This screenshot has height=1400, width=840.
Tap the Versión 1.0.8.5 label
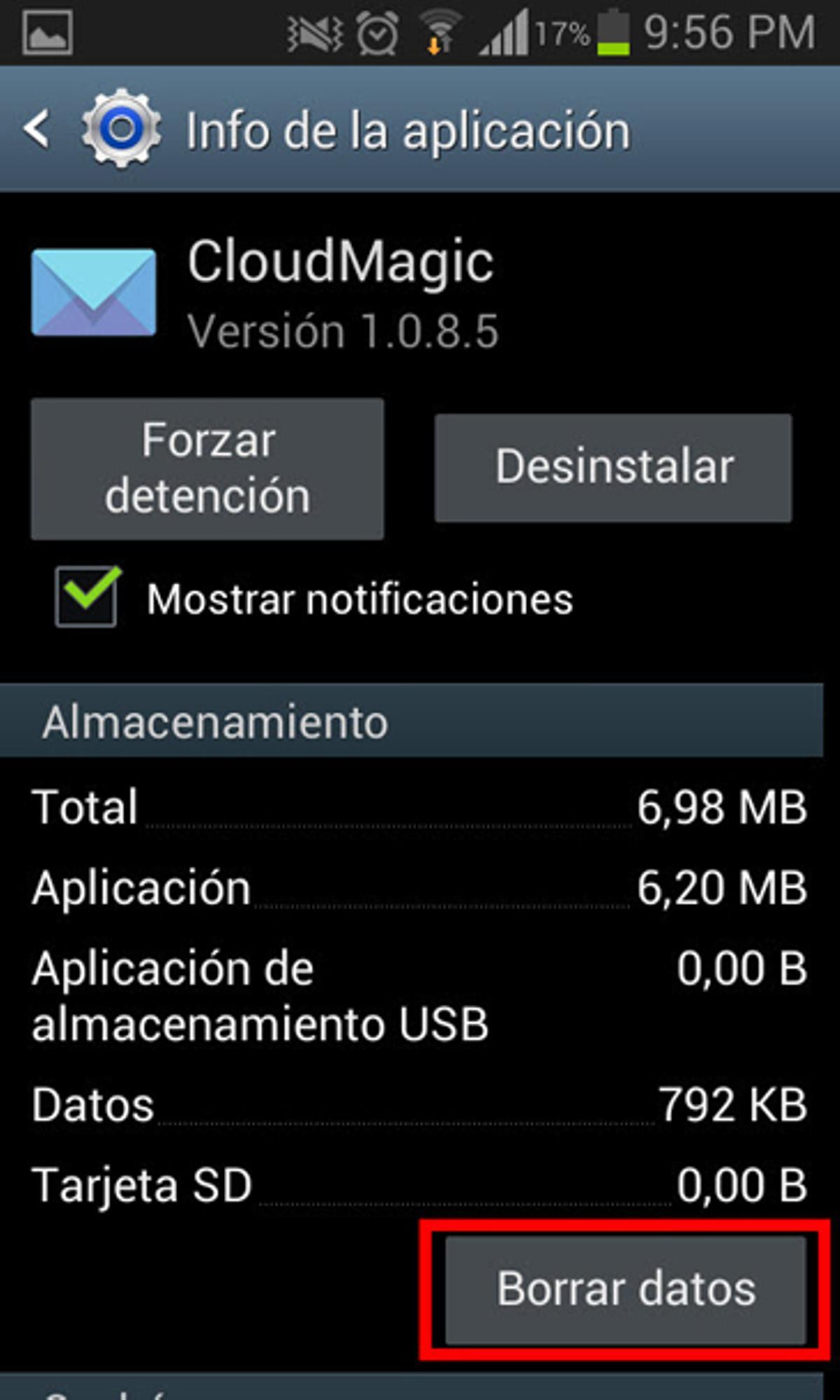click(x=343, y=331)
